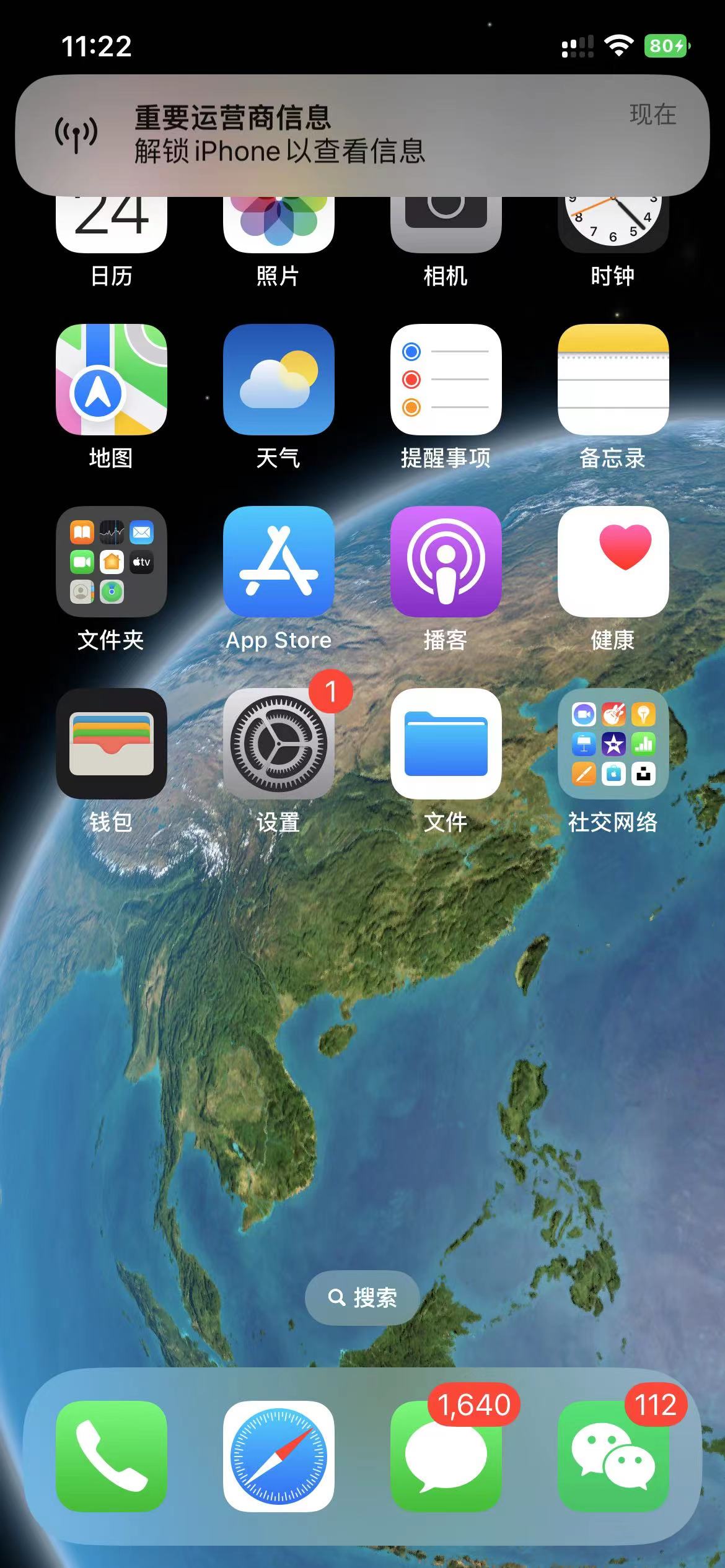This screenshot has width=725, height=1568.
Task: Open WeChat with 112 unread
Action: [x=613, y=1456]
